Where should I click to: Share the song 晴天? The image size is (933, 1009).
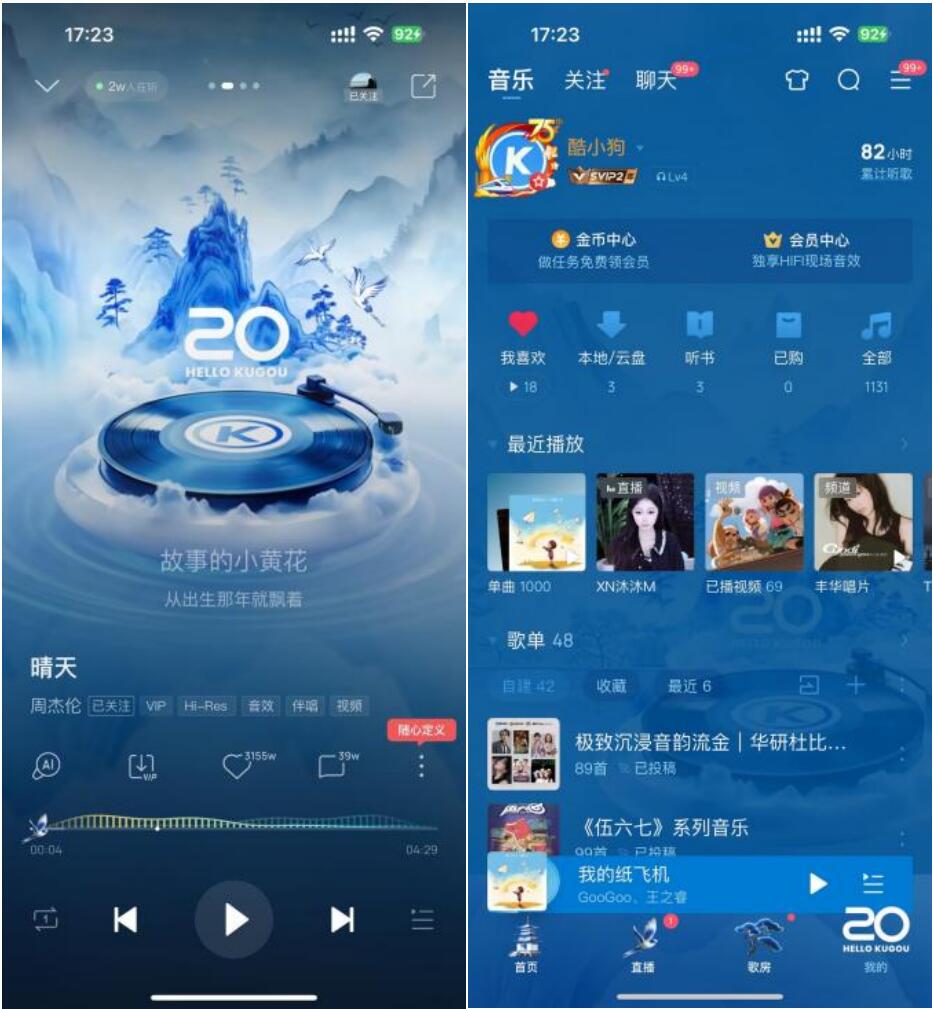tap(423, 86)
